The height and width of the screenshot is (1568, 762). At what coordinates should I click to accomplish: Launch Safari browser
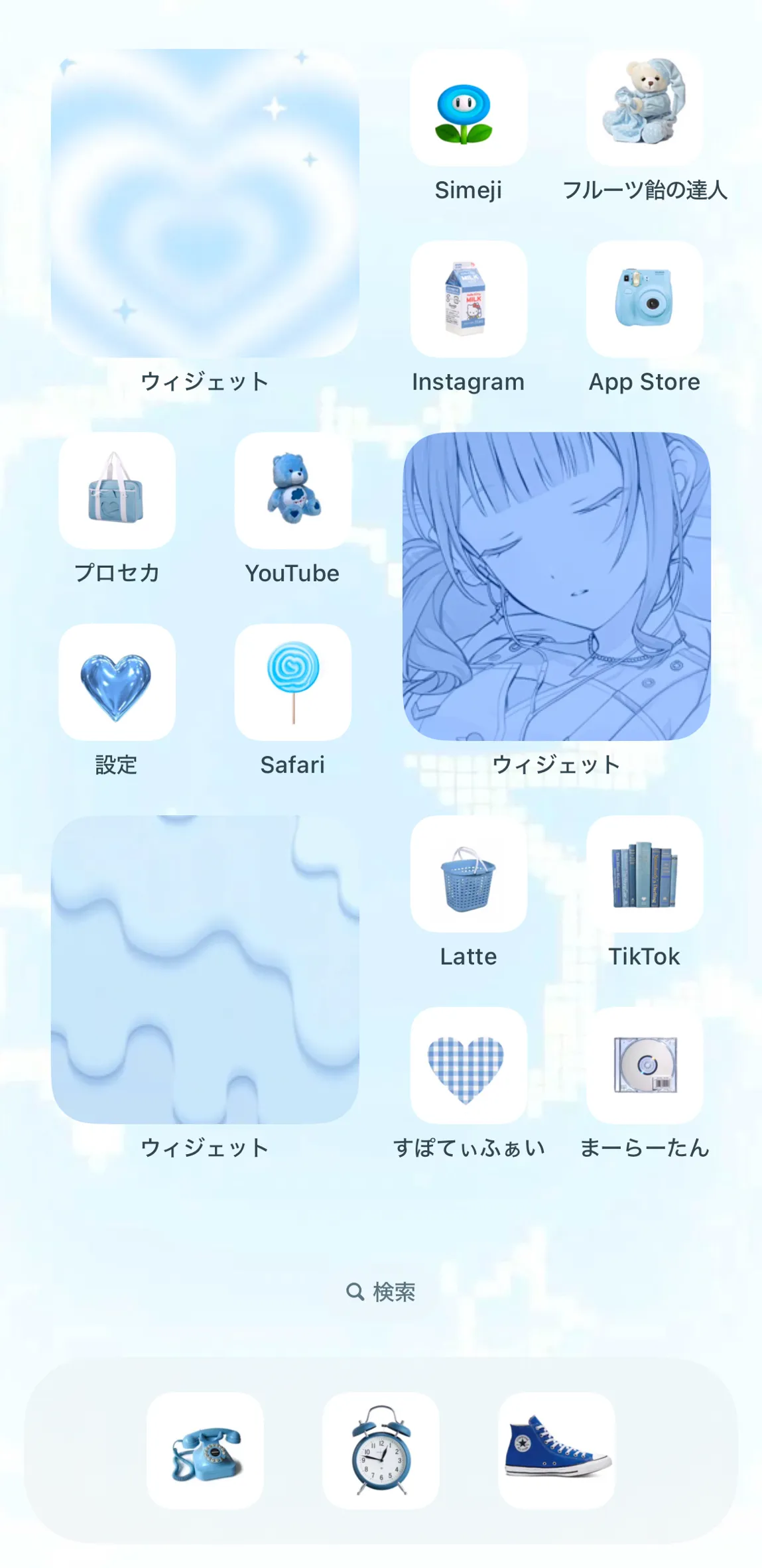292,683
